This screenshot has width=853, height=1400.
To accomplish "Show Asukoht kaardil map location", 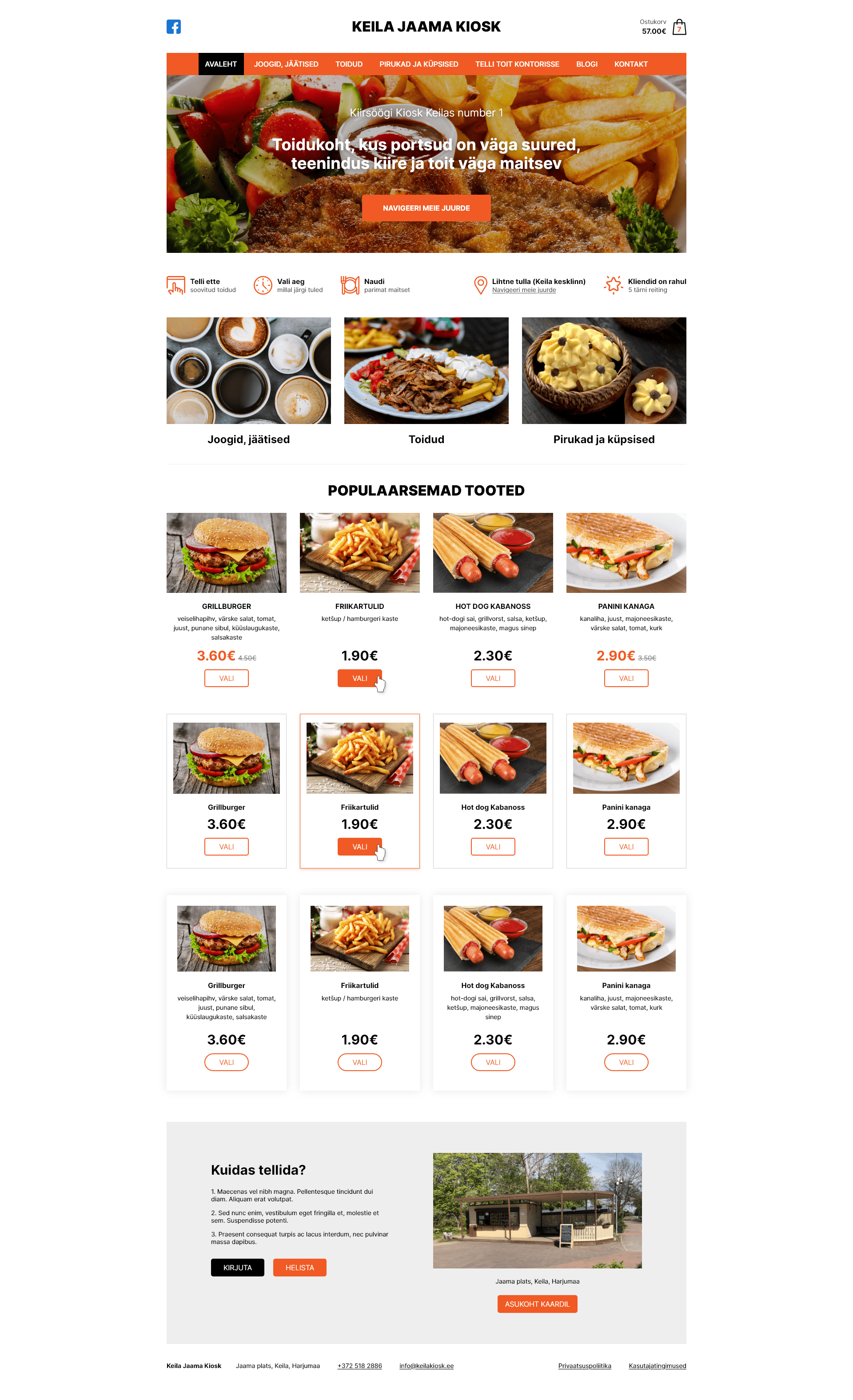I will (x=537, y=1304).
